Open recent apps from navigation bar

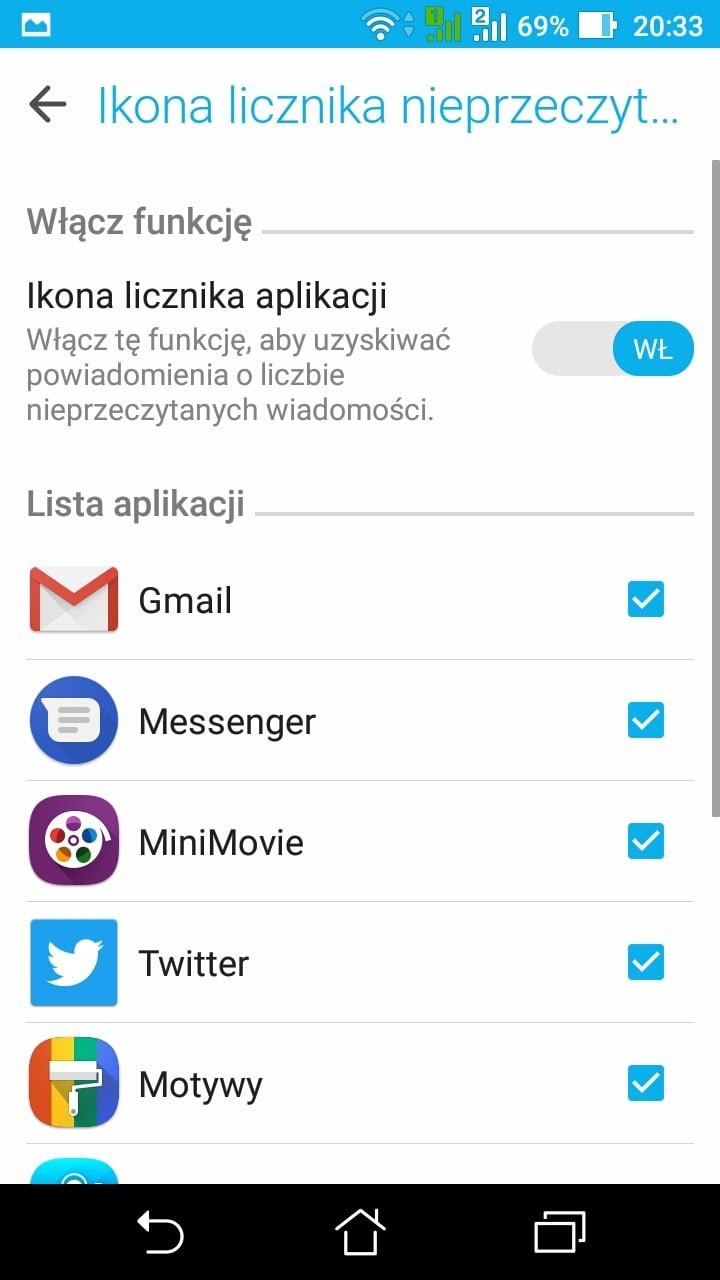coord(559,1231)
